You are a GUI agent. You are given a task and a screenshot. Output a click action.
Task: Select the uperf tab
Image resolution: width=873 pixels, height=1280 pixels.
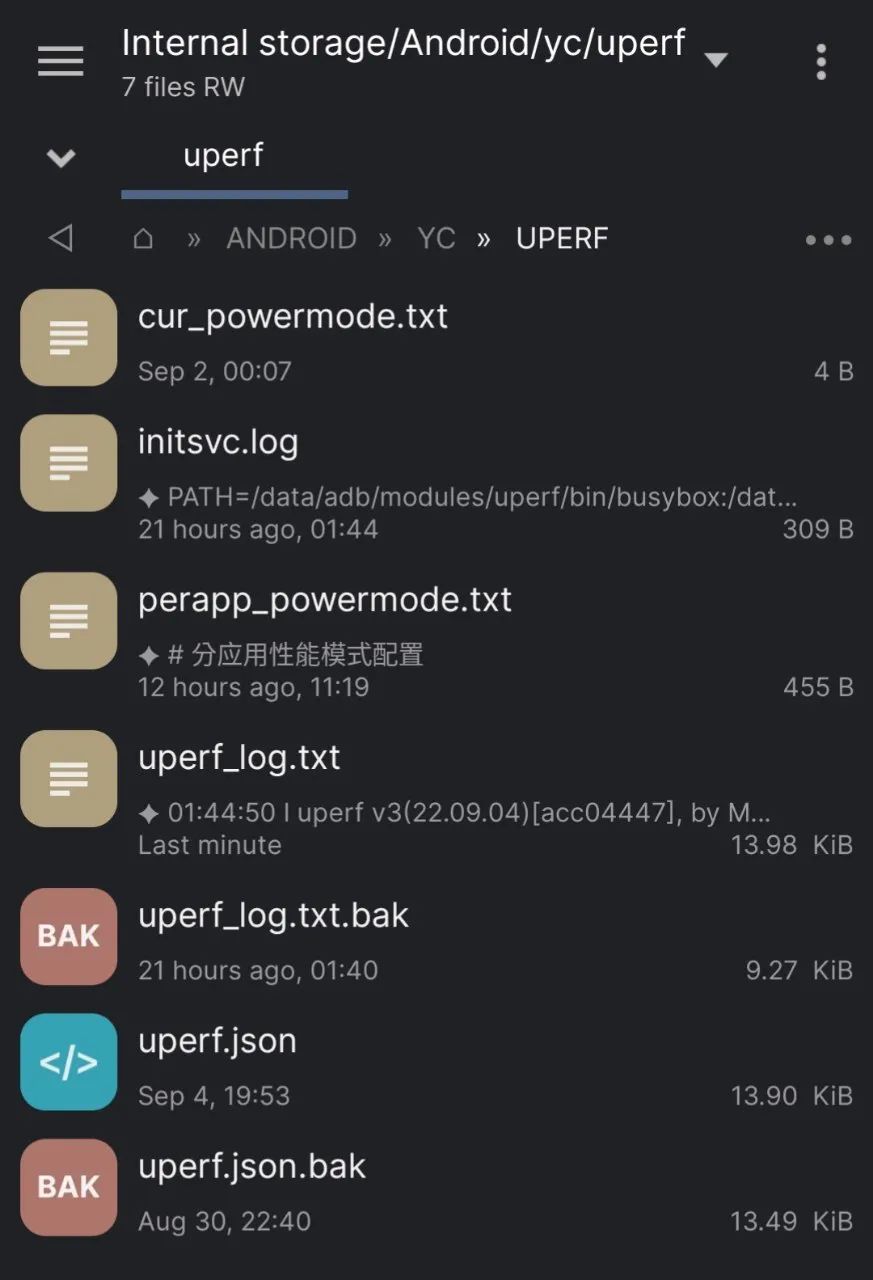point(224,156)
